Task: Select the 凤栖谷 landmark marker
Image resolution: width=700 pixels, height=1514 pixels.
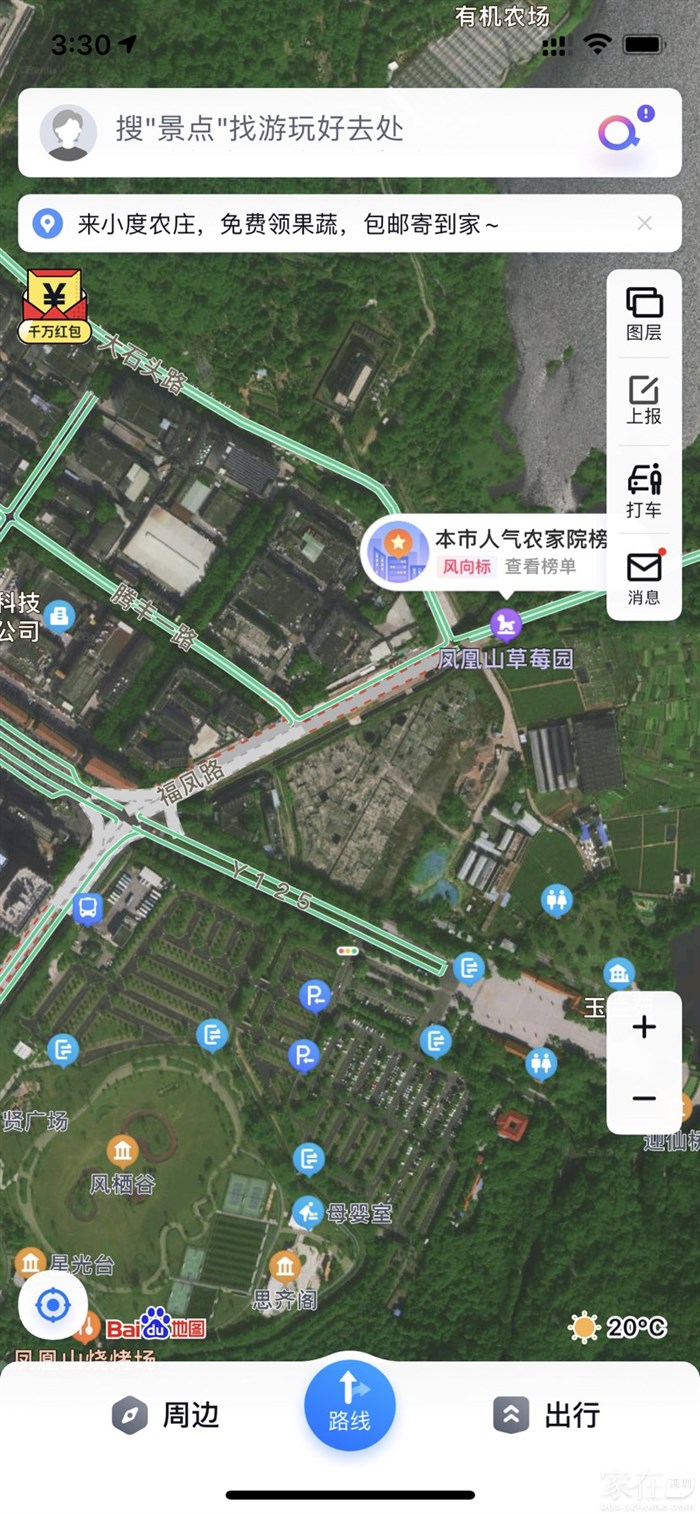Action: pos(123,1152)
